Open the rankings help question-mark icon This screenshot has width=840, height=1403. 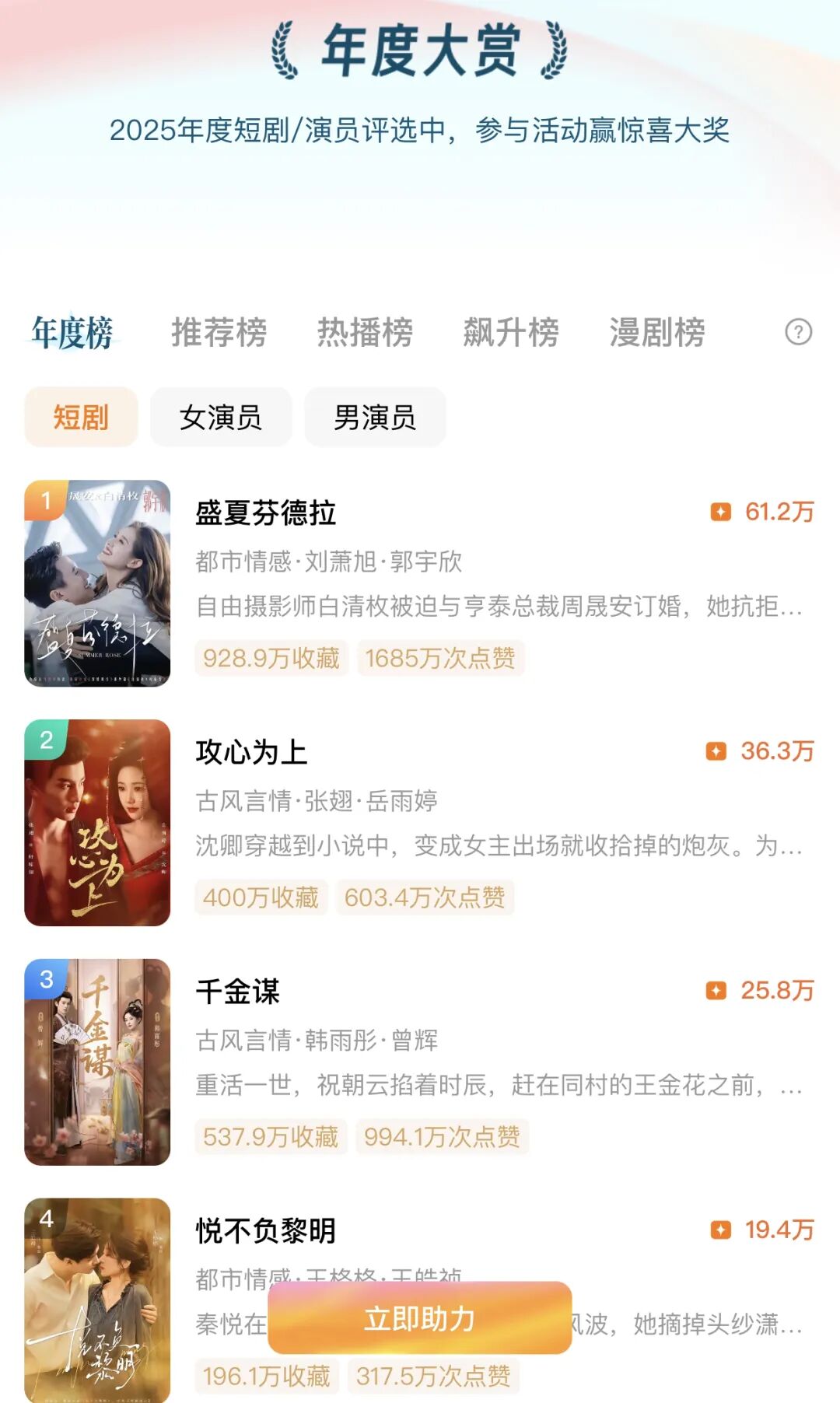point(798,332)
